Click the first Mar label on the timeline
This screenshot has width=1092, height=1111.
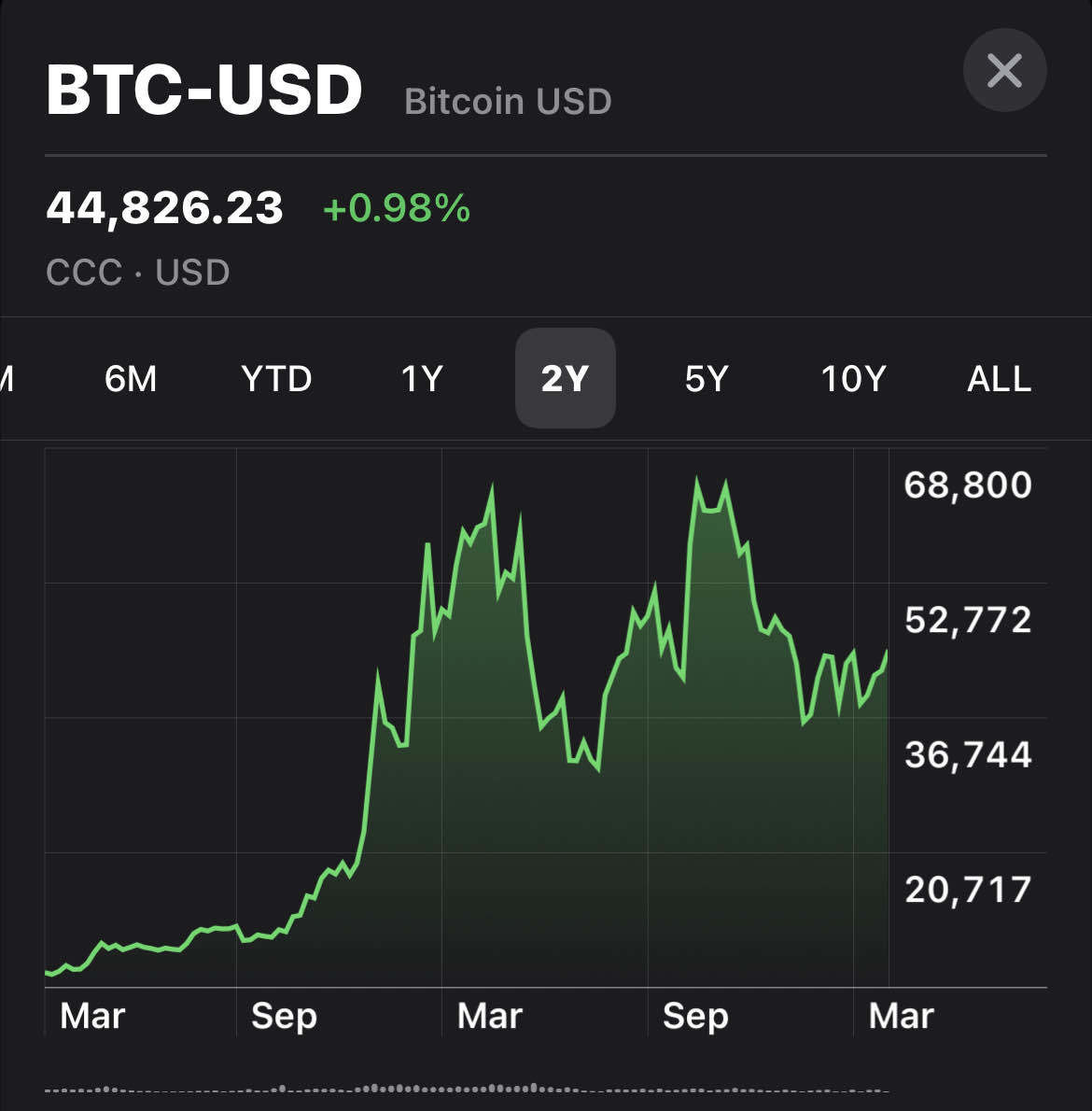91,1016
